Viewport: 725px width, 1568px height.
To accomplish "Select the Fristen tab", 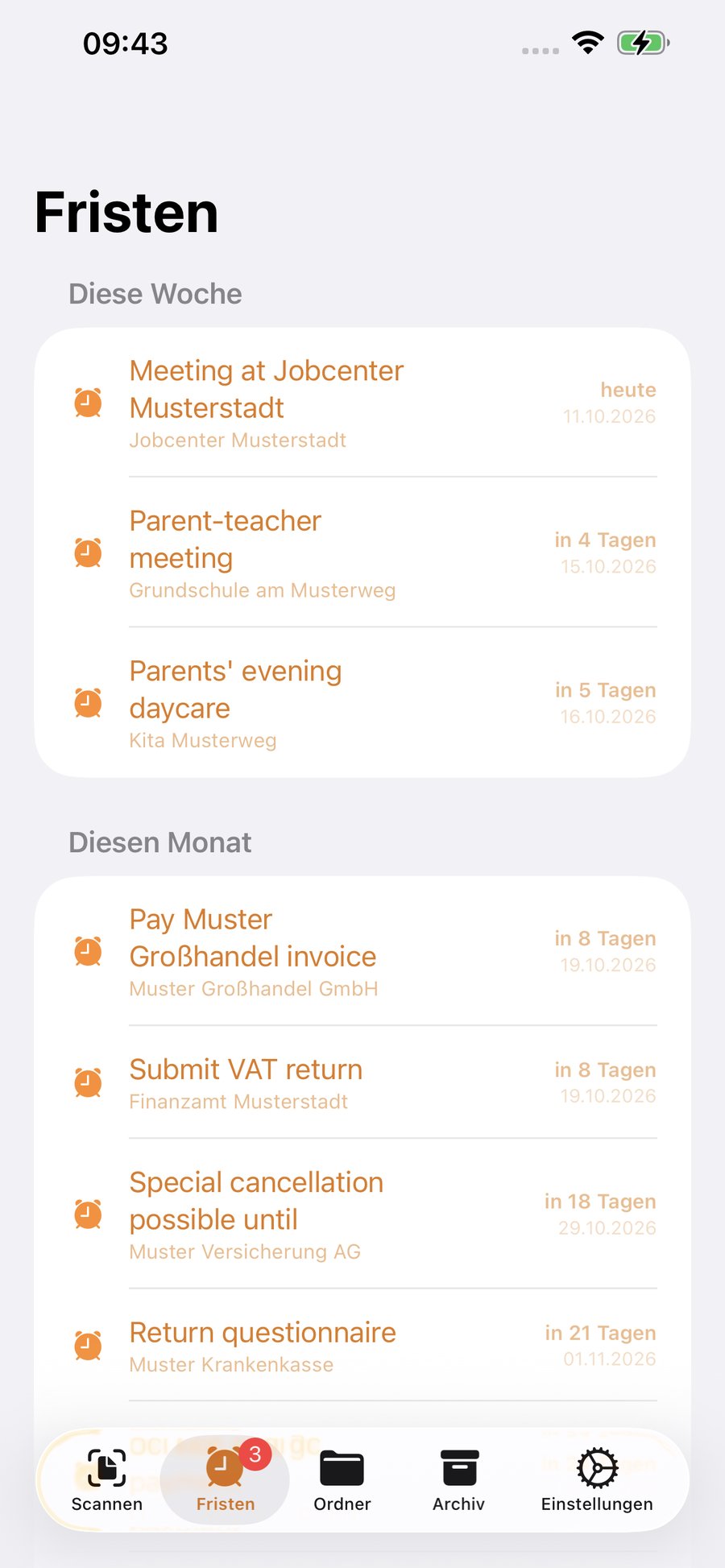I will (x=226, y=1480).
